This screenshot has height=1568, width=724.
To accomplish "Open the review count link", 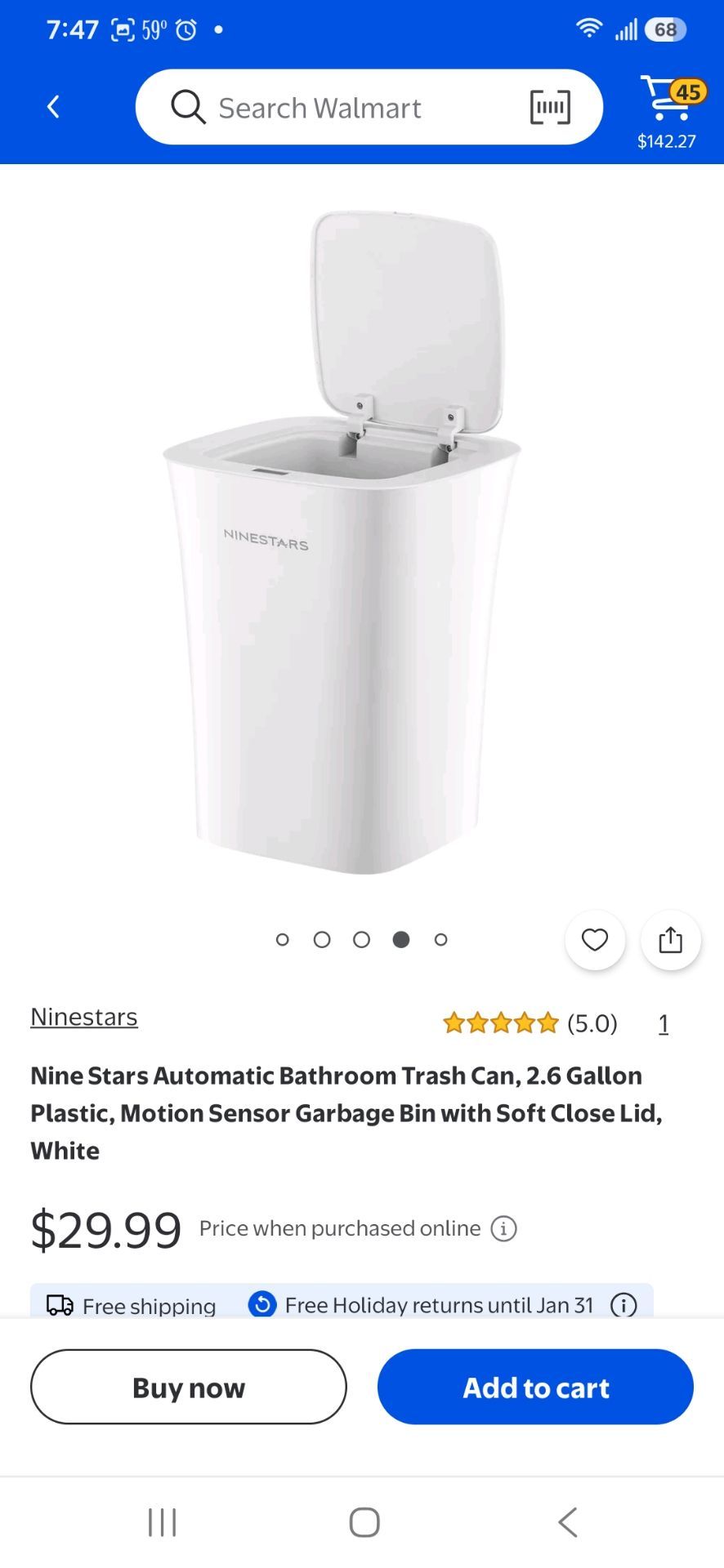I will tap(664, 1023).
